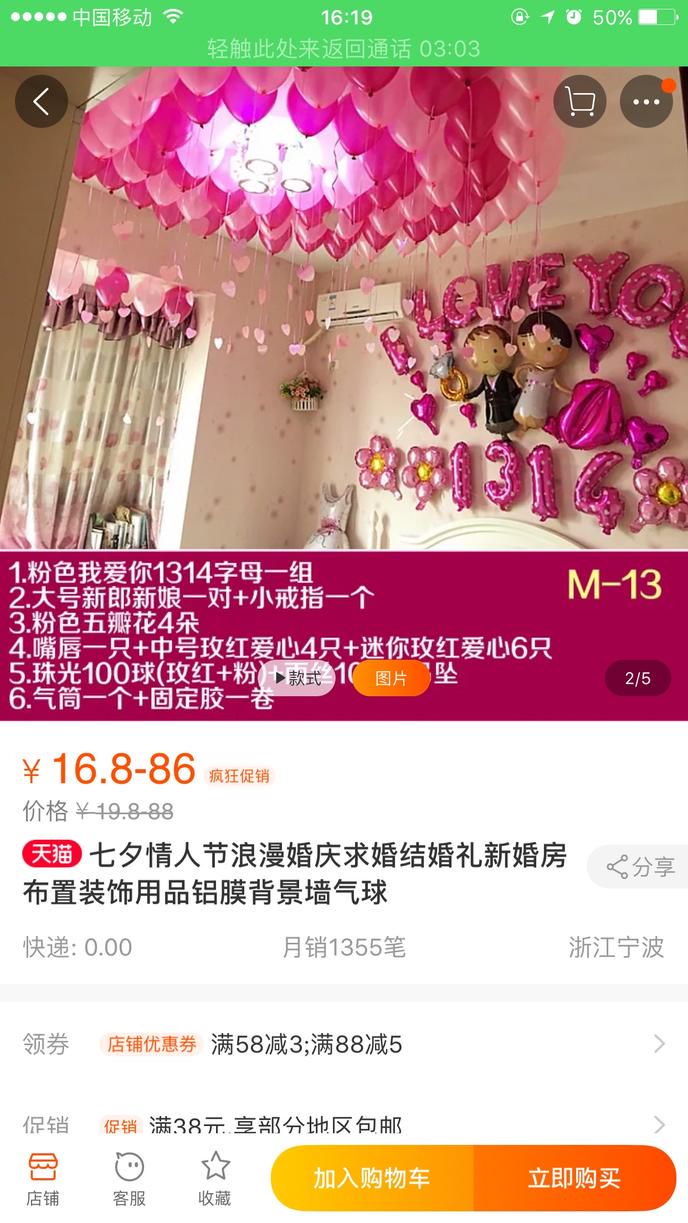The height and width of the screenshot is (1223, 688).
Task: Contact 客服 customer service
Action: [x=129, y=1178]
